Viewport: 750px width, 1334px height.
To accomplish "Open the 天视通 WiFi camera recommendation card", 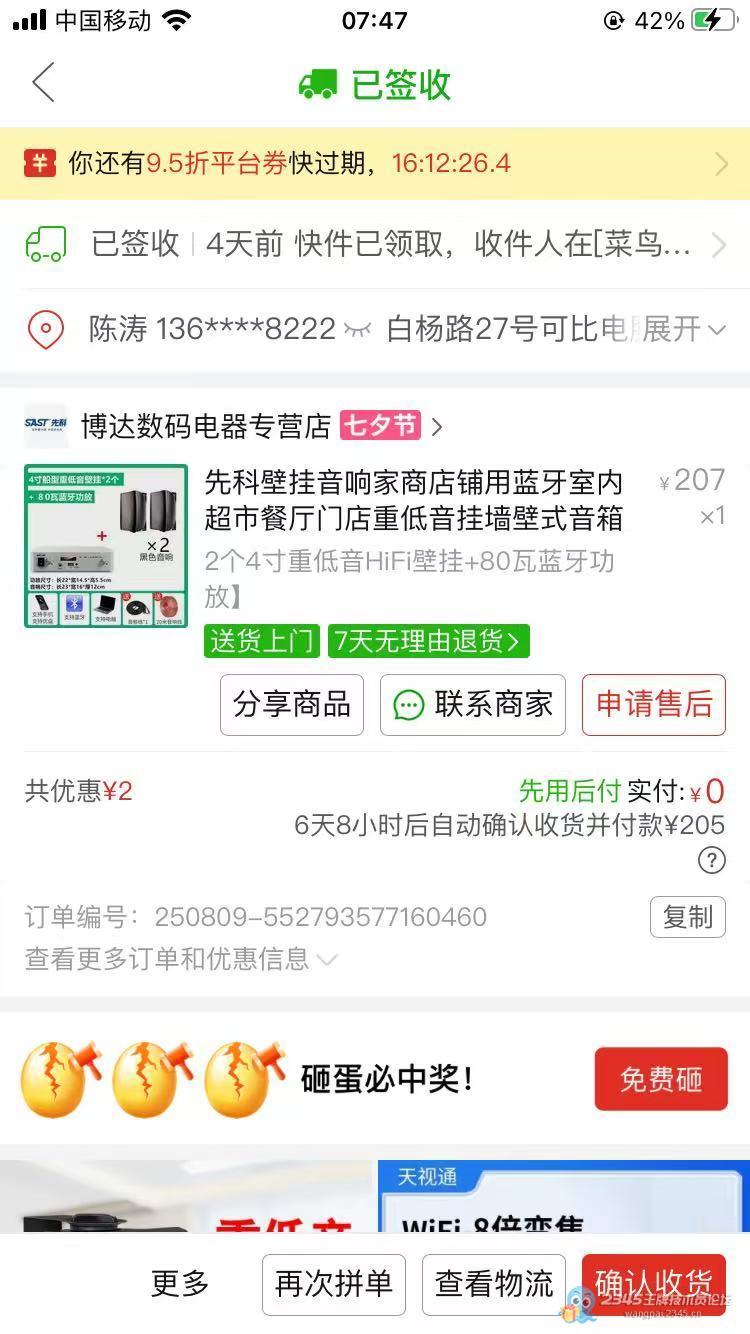I will tap(564, 1196).
